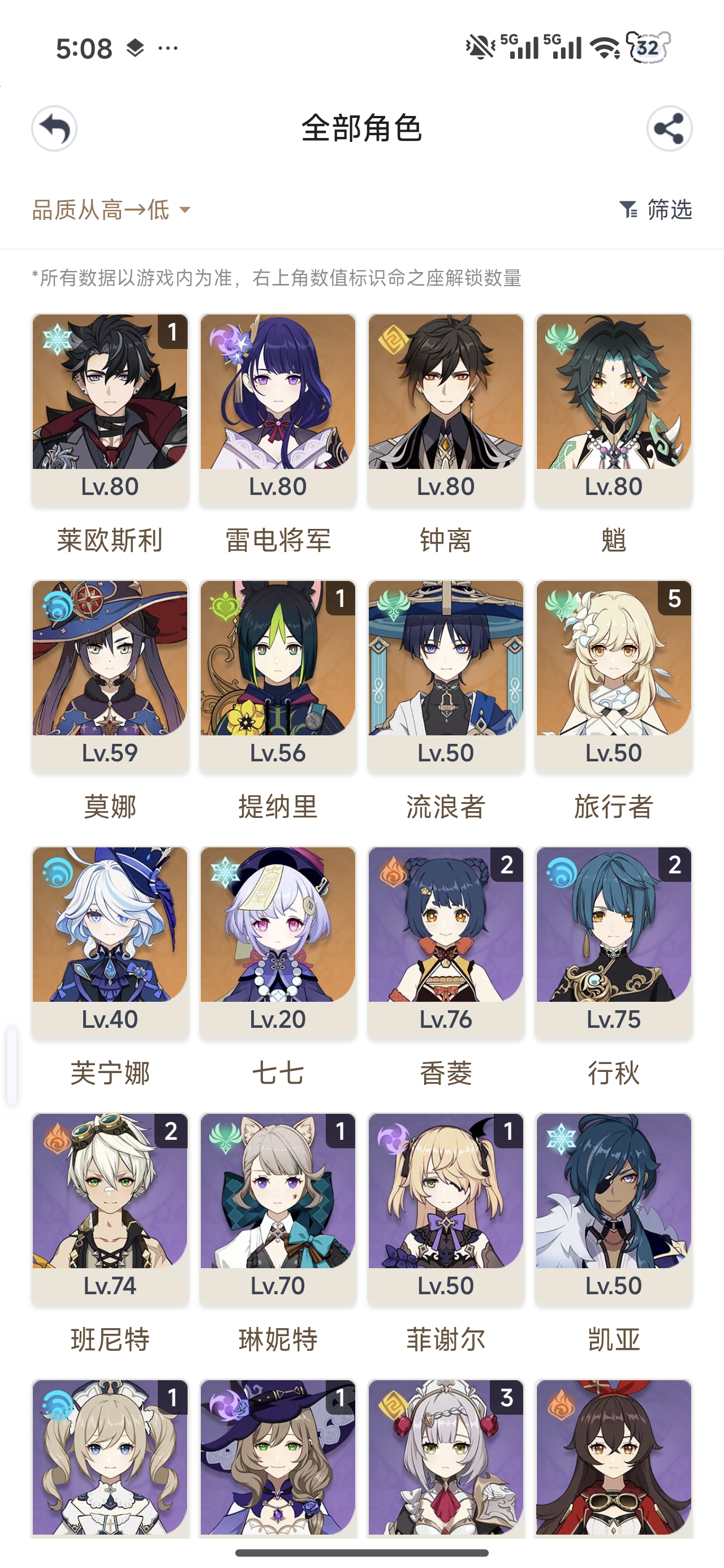Open the 品质从高→低 sort dropdown
This screenshot has height=1568, width=724.
[x=110, y=210]
